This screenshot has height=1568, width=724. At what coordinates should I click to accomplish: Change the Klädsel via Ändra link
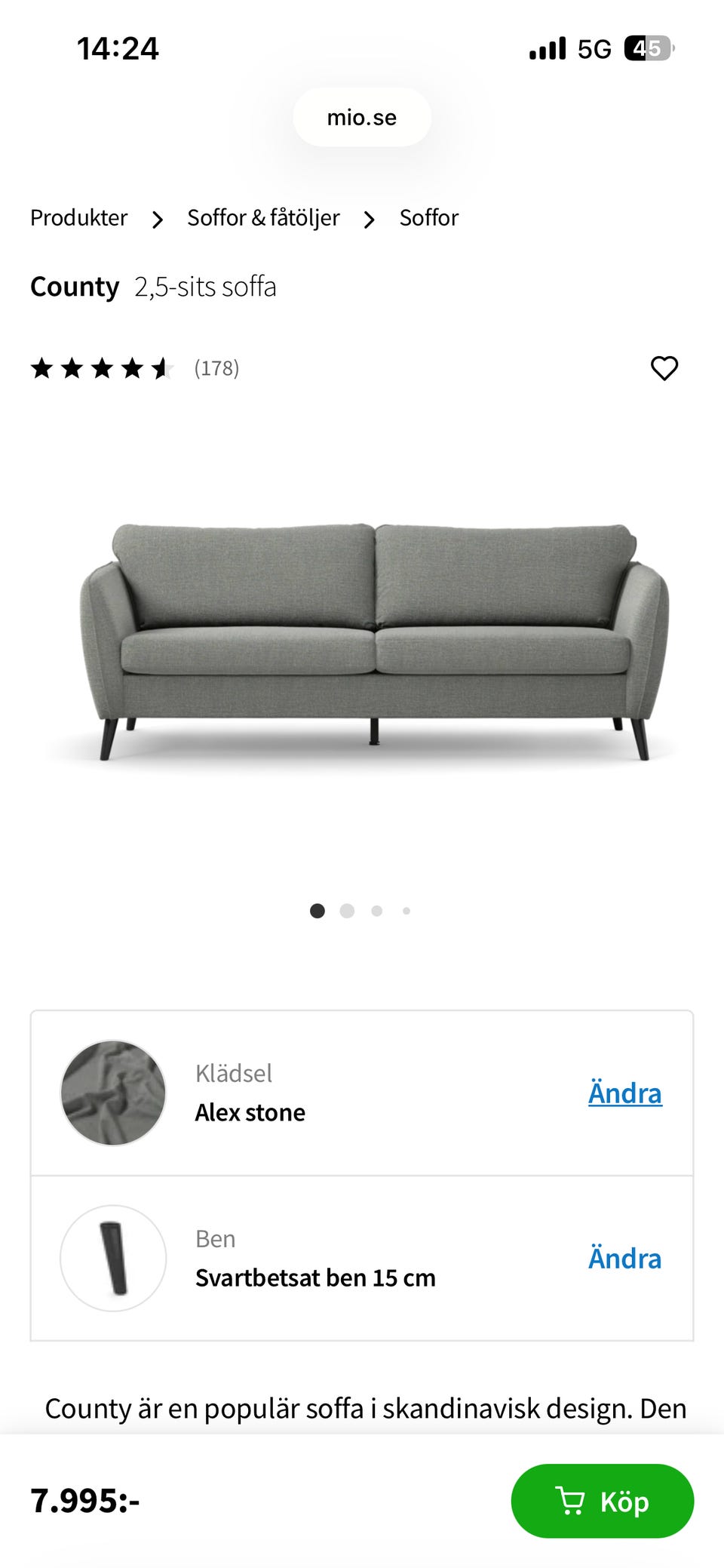click(624, 1093)
